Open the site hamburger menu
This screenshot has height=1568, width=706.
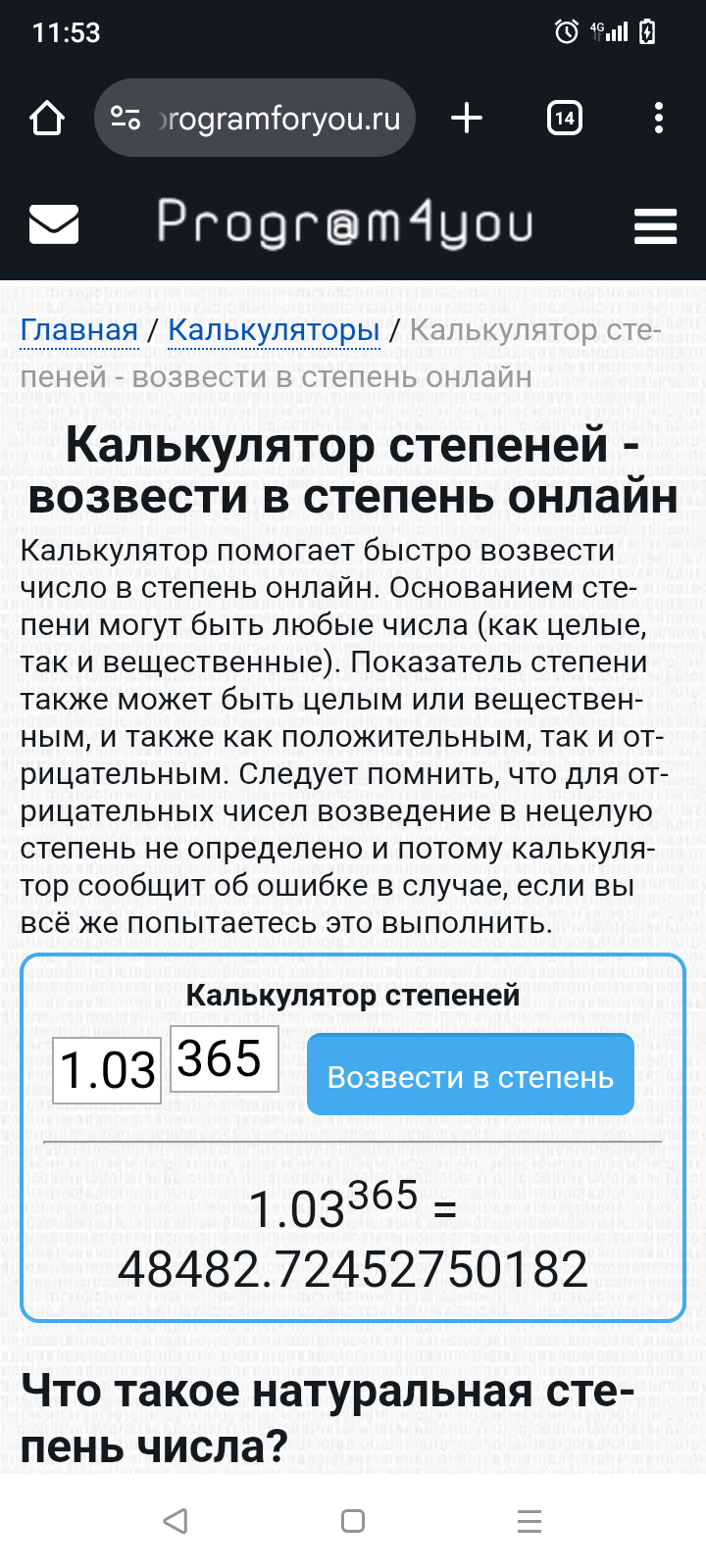pos(655,225)
